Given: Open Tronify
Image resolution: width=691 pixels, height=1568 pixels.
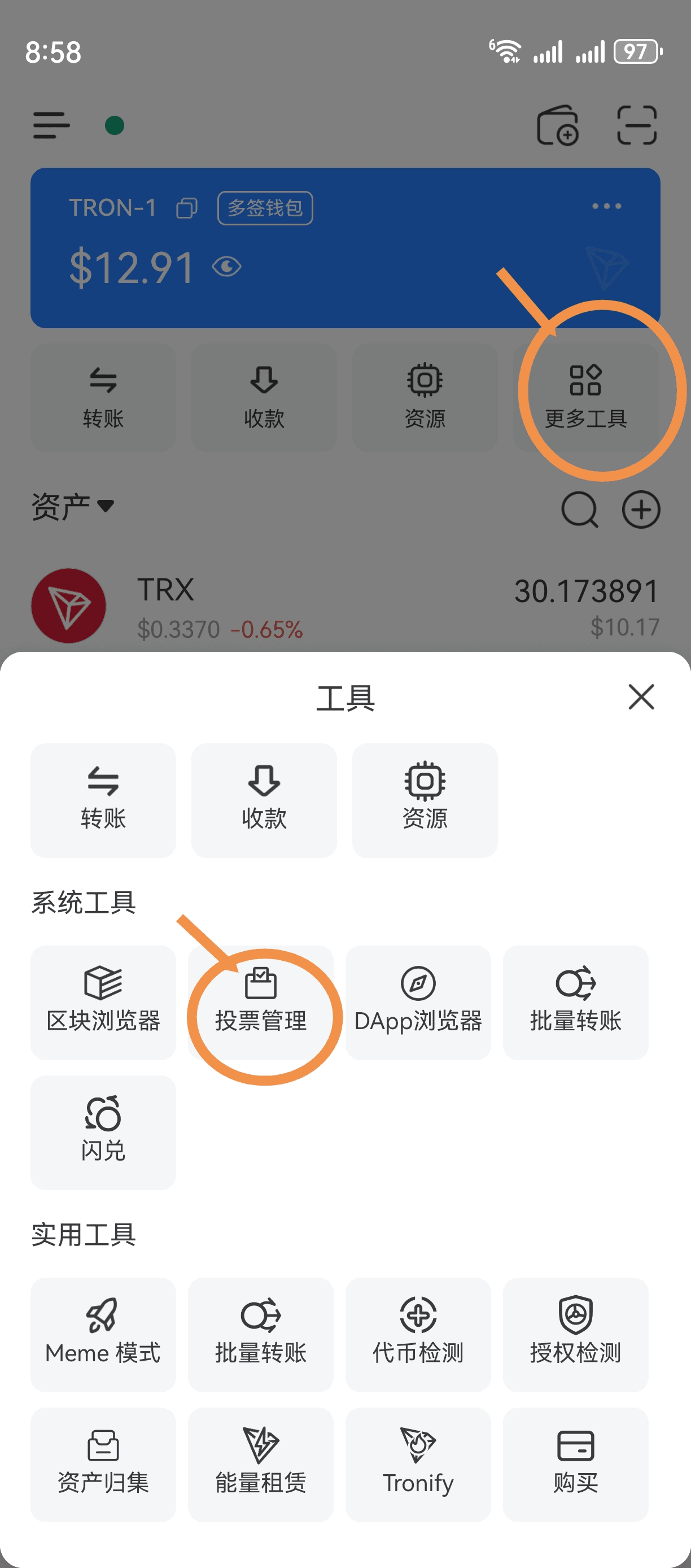Looking at the screenshot, I should (418, 1464).
